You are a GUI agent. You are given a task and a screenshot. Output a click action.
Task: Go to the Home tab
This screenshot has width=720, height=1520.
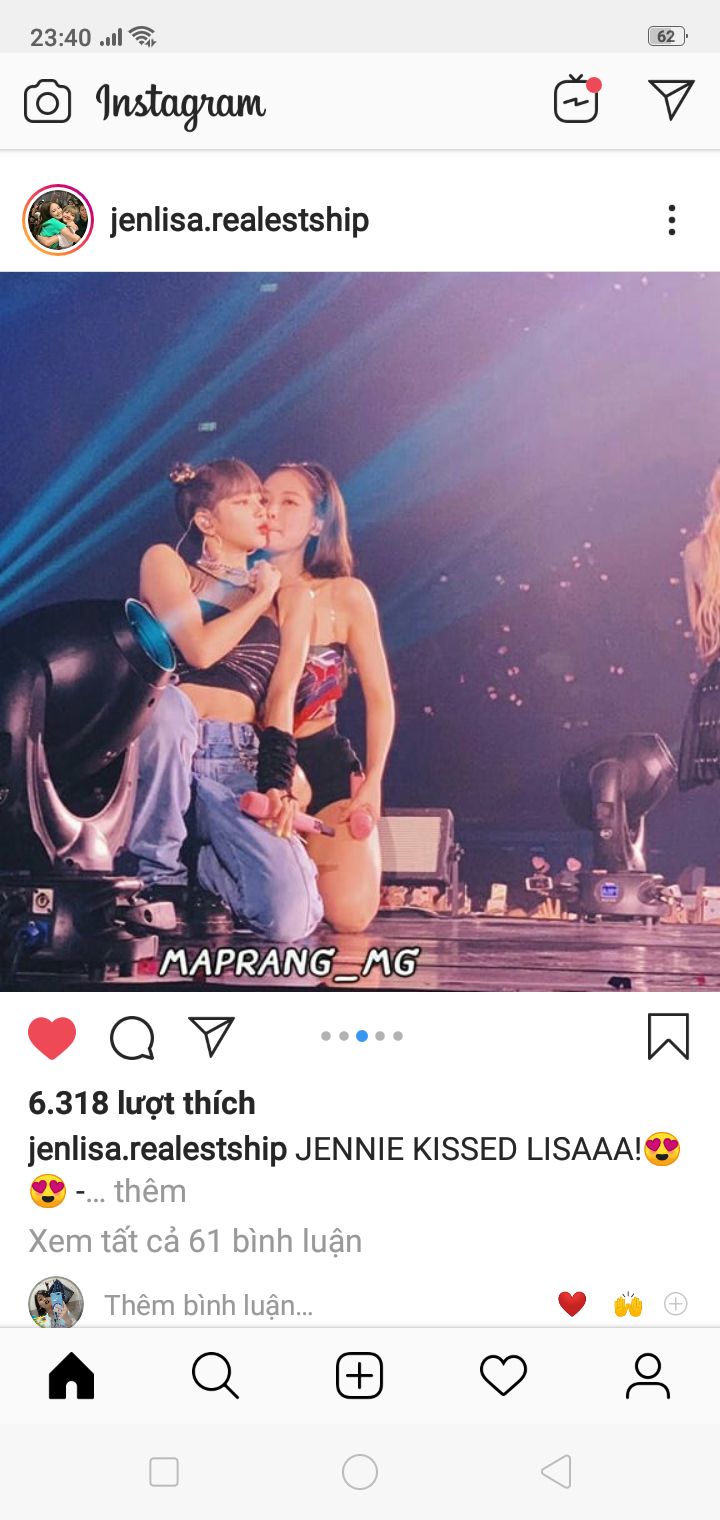pos(71,1376)
